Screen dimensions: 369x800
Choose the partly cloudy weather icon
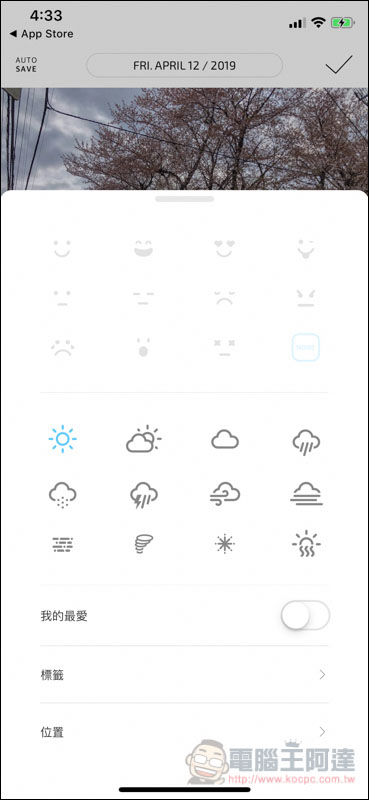pos(143,439)
